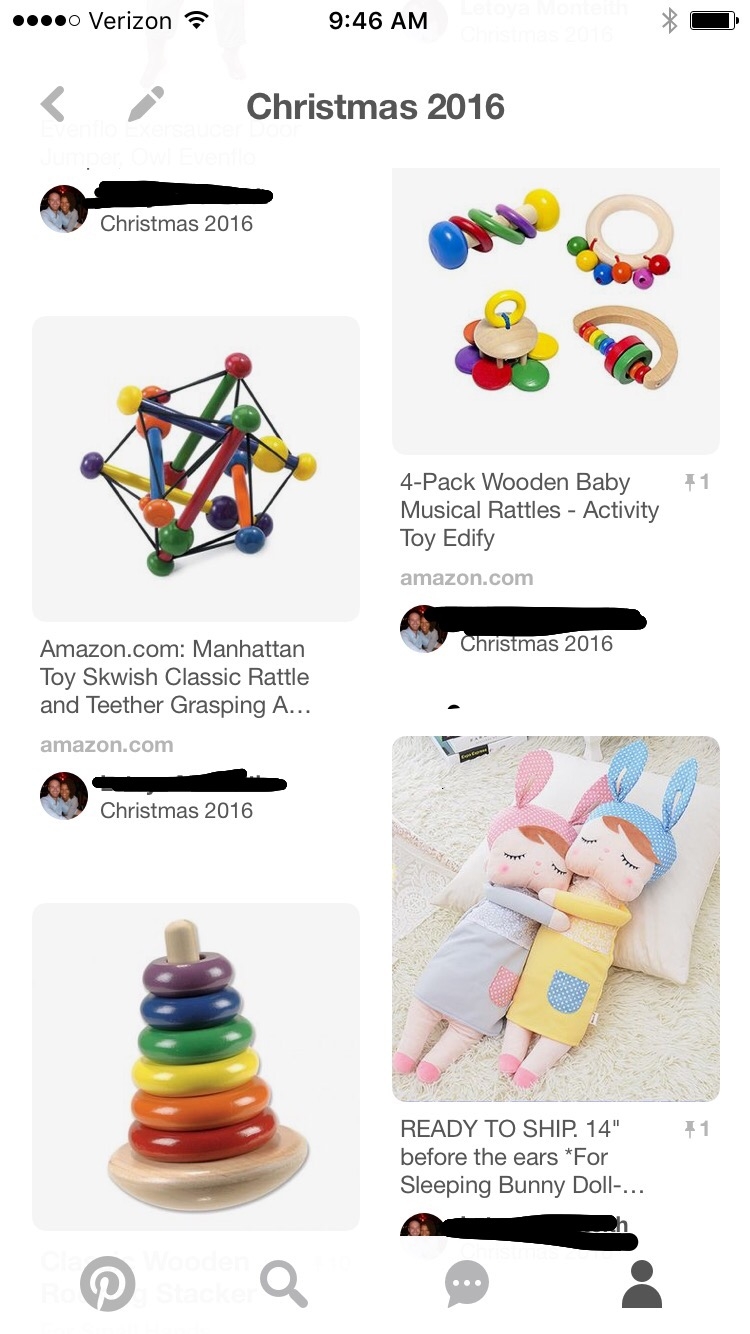Open the Manhattan Toy Skwish Rattle pin
This screenshot has height=1334, width=750.
[196, 469]
